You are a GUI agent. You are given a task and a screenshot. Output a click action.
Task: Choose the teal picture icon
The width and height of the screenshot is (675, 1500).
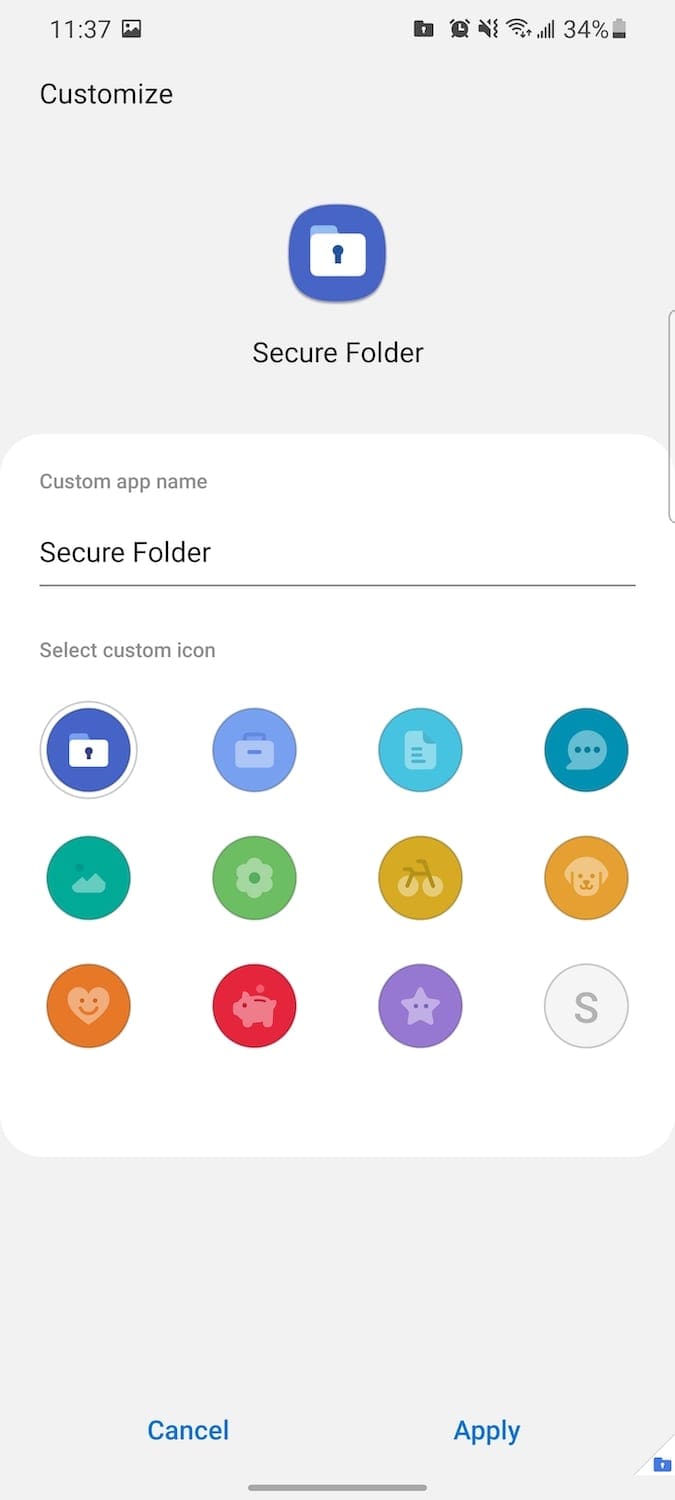[x=88, y=878]
